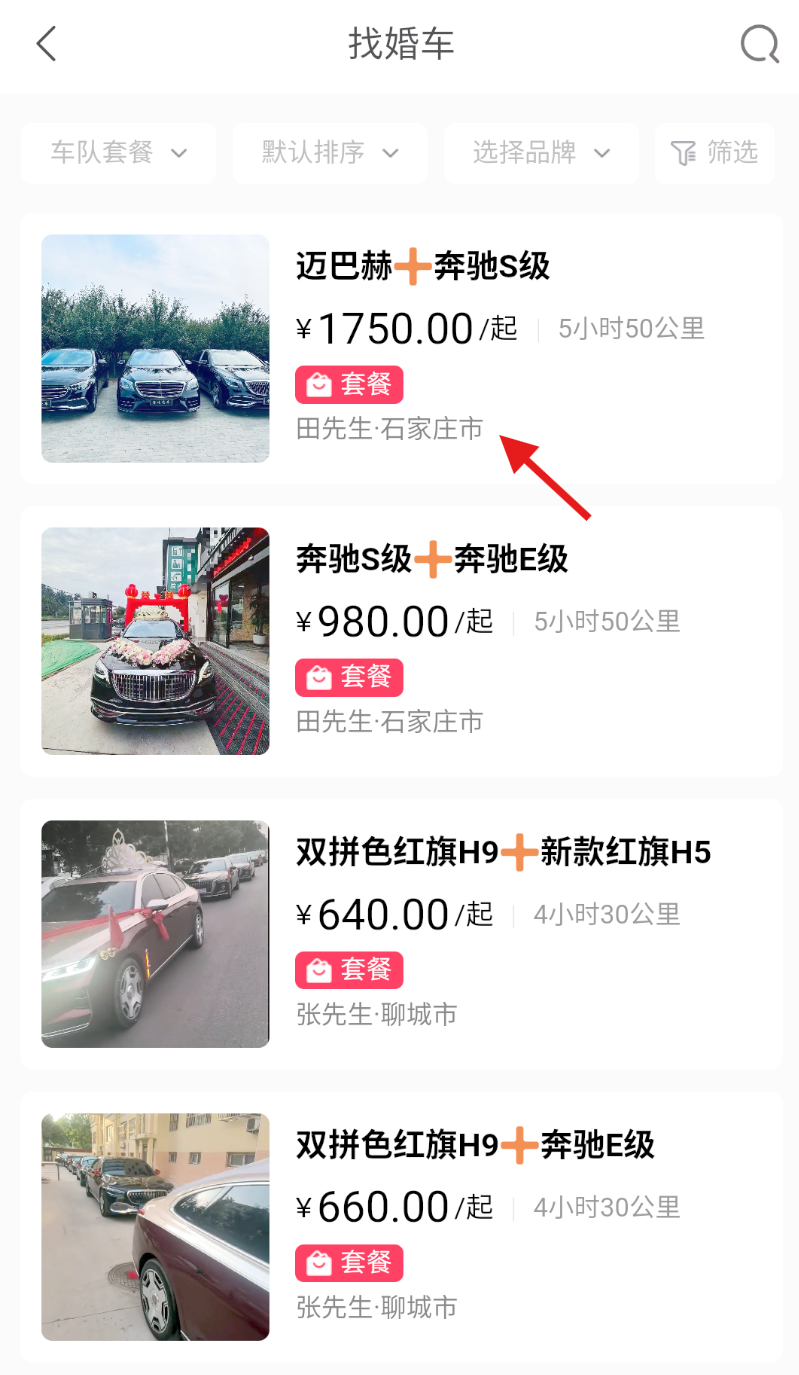Open search using the magnifier icon
The image size is (799, 1375).
tap(759, 44)
